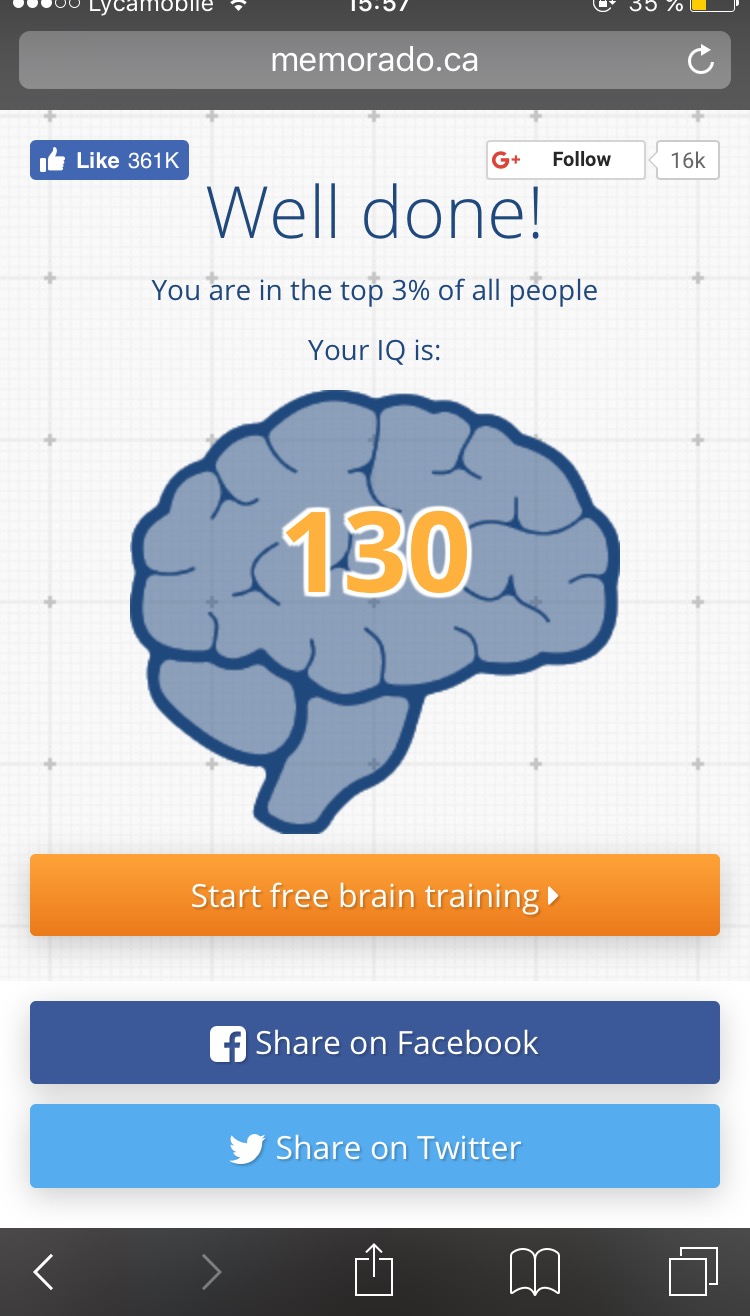750x1316 pixels.
Task: Follow on Google Plus
Action: pos(566,160)
